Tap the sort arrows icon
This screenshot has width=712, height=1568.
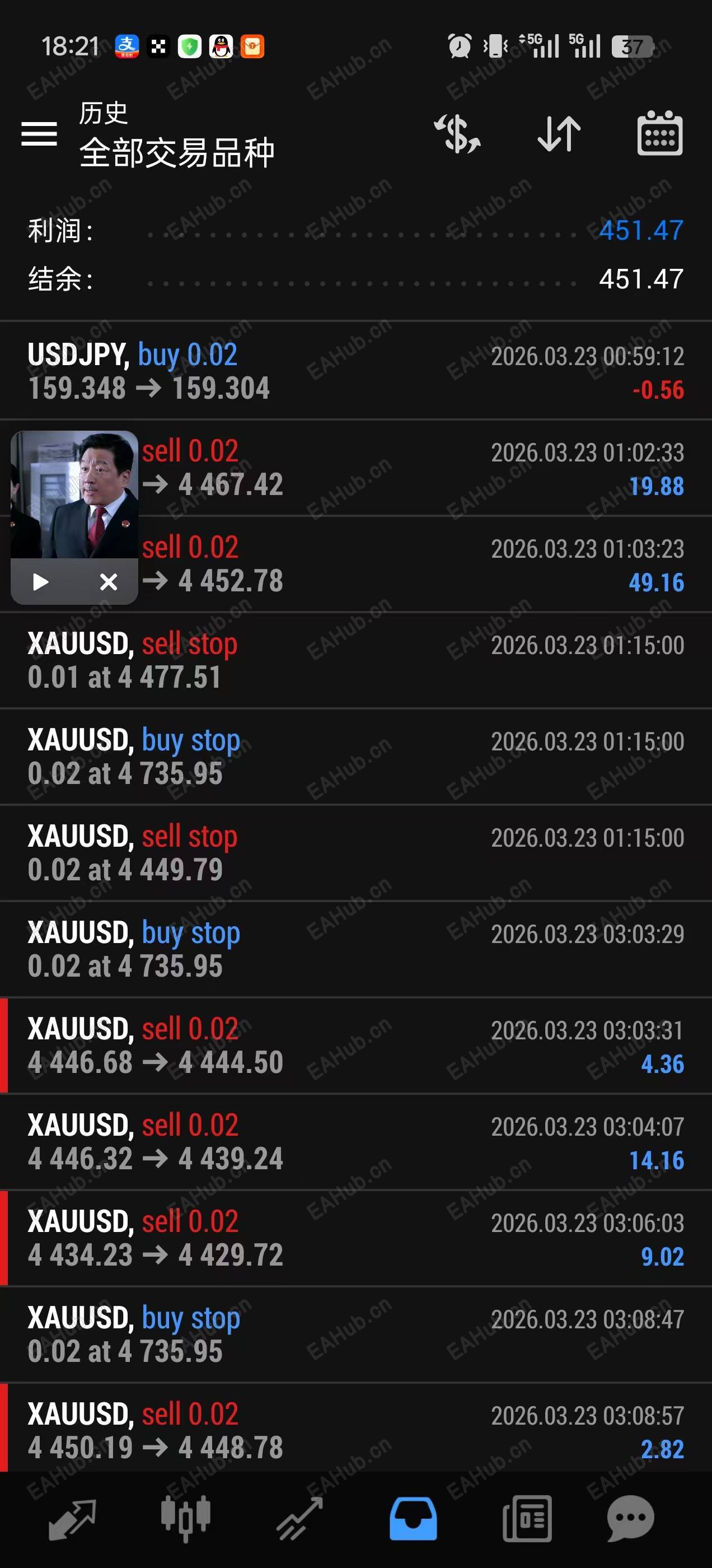pyautogui.click(x=559, y=133)
